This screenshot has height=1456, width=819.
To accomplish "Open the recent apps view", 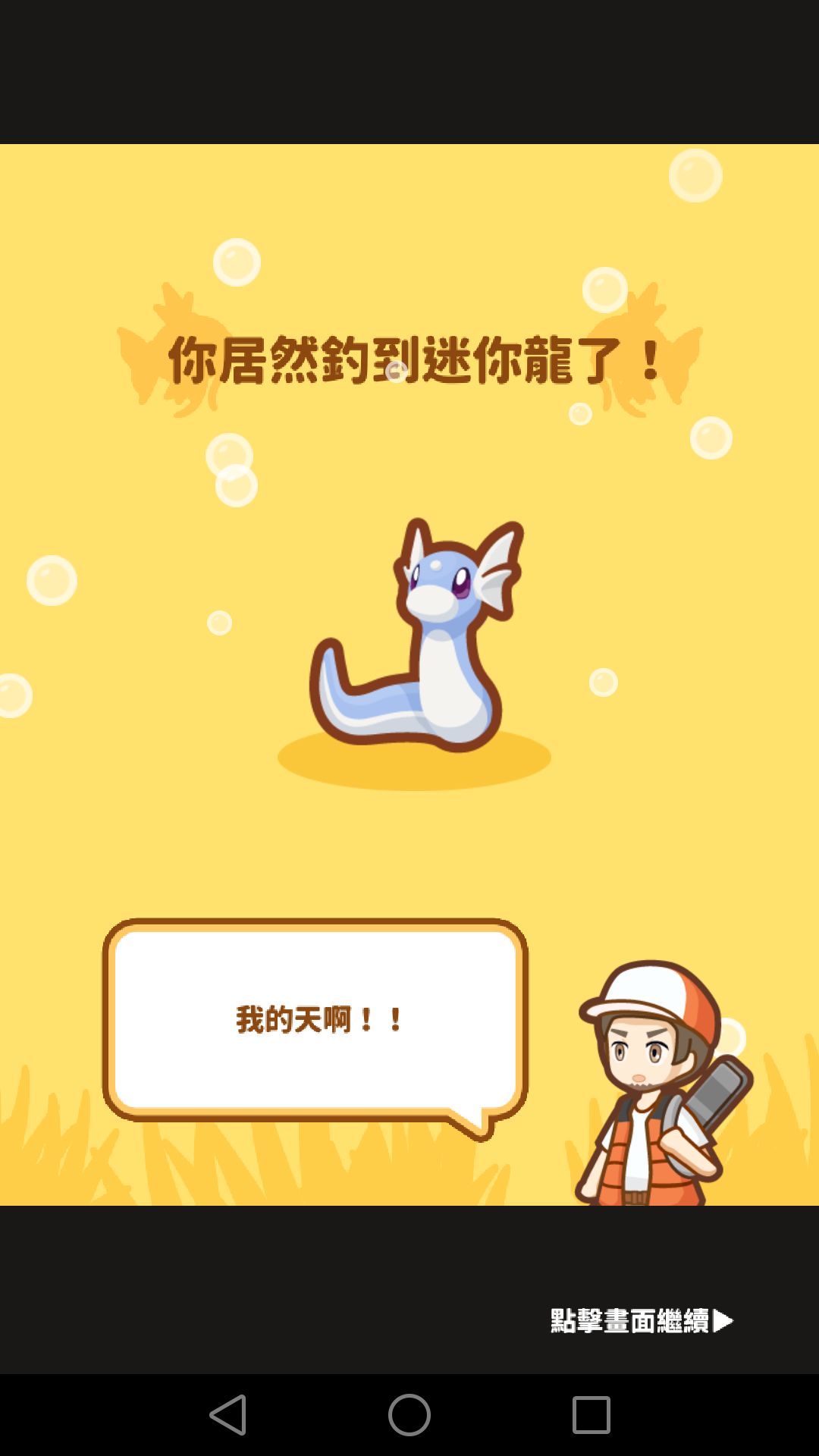I will pos(591,1414).
